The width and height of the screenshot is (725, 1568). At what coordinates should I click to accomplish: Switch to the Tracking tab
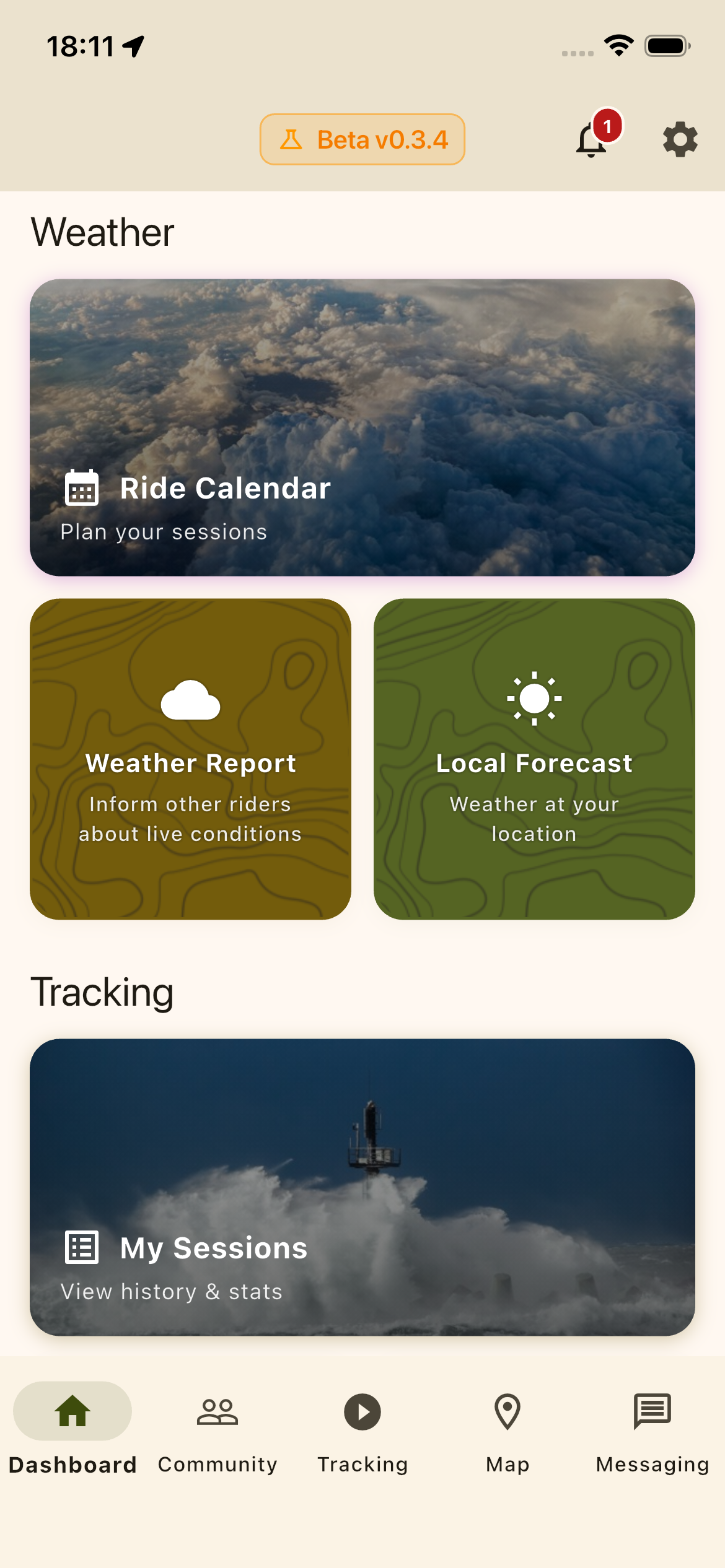point(362,1437)
